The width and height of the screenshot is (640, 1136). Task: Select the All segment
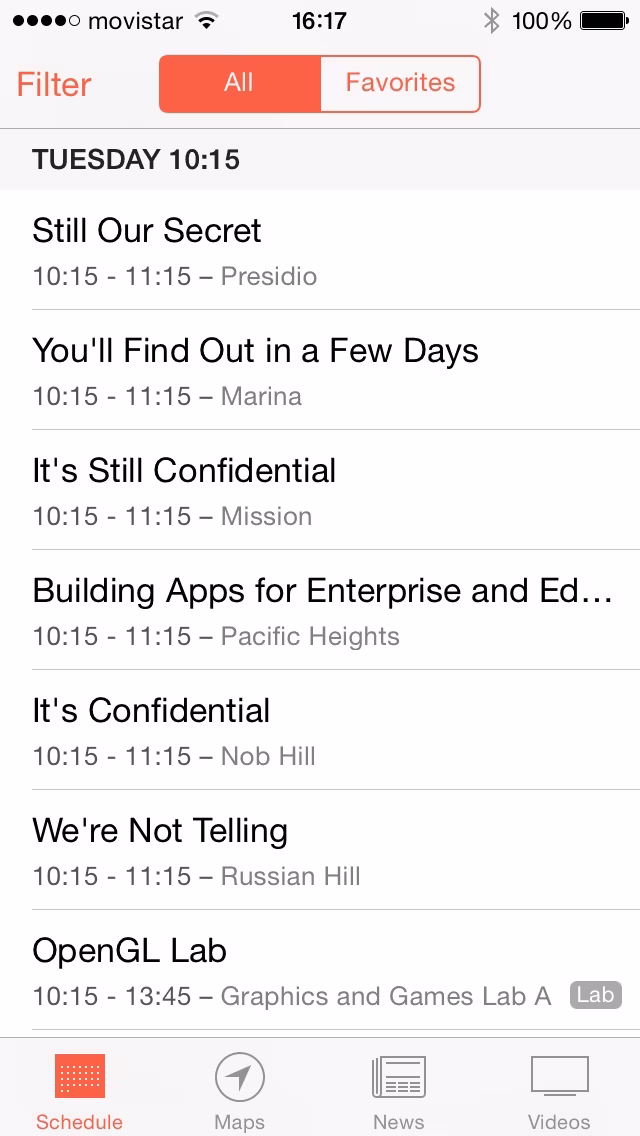pos(239,83)
